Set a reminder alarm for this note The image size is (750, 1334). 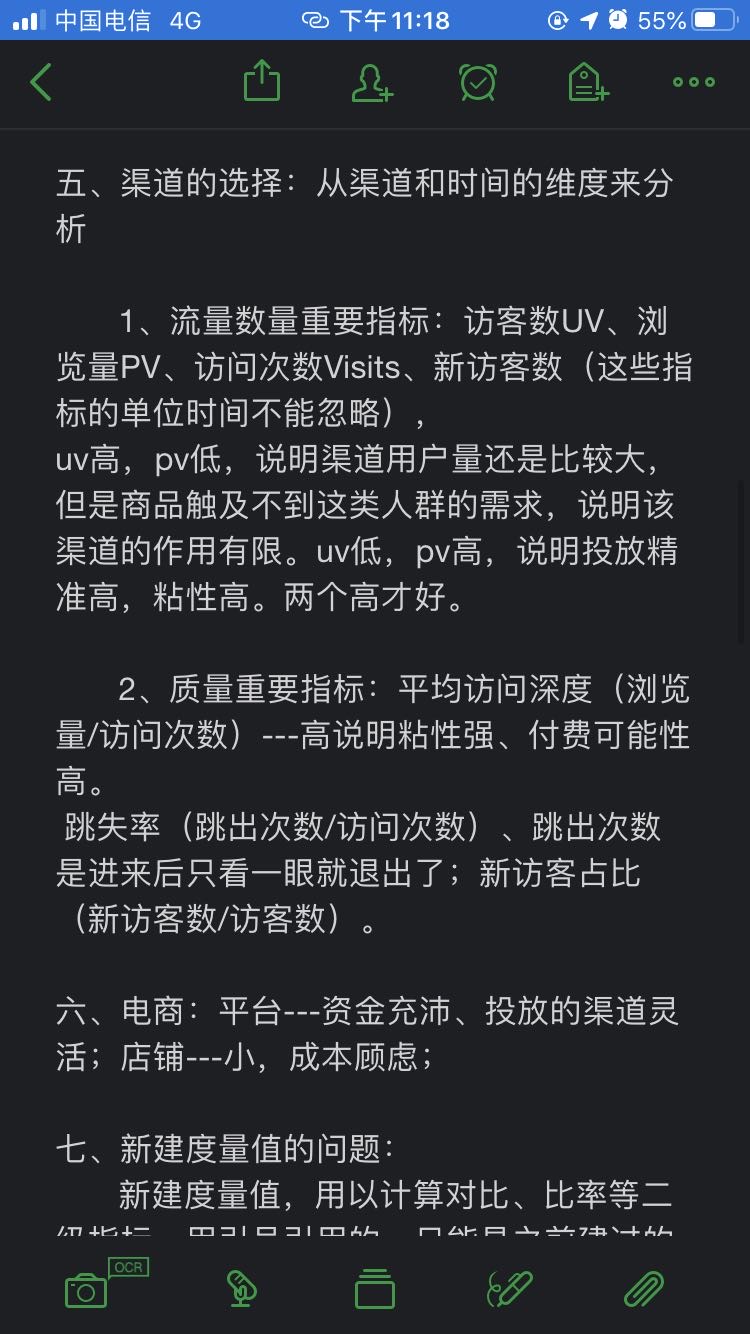[x=478, y=81]
